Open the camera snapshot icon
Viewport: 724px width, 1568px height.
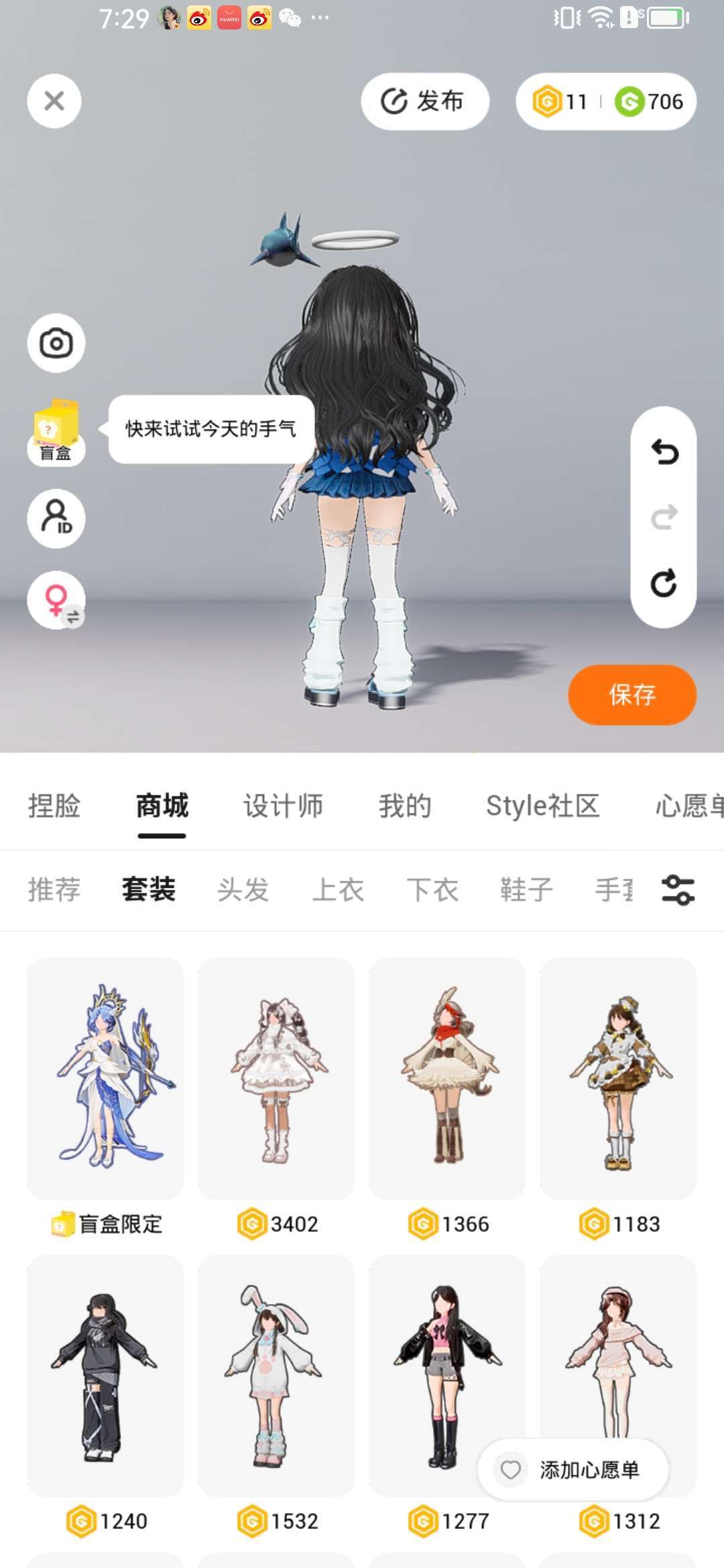(56, 343)
